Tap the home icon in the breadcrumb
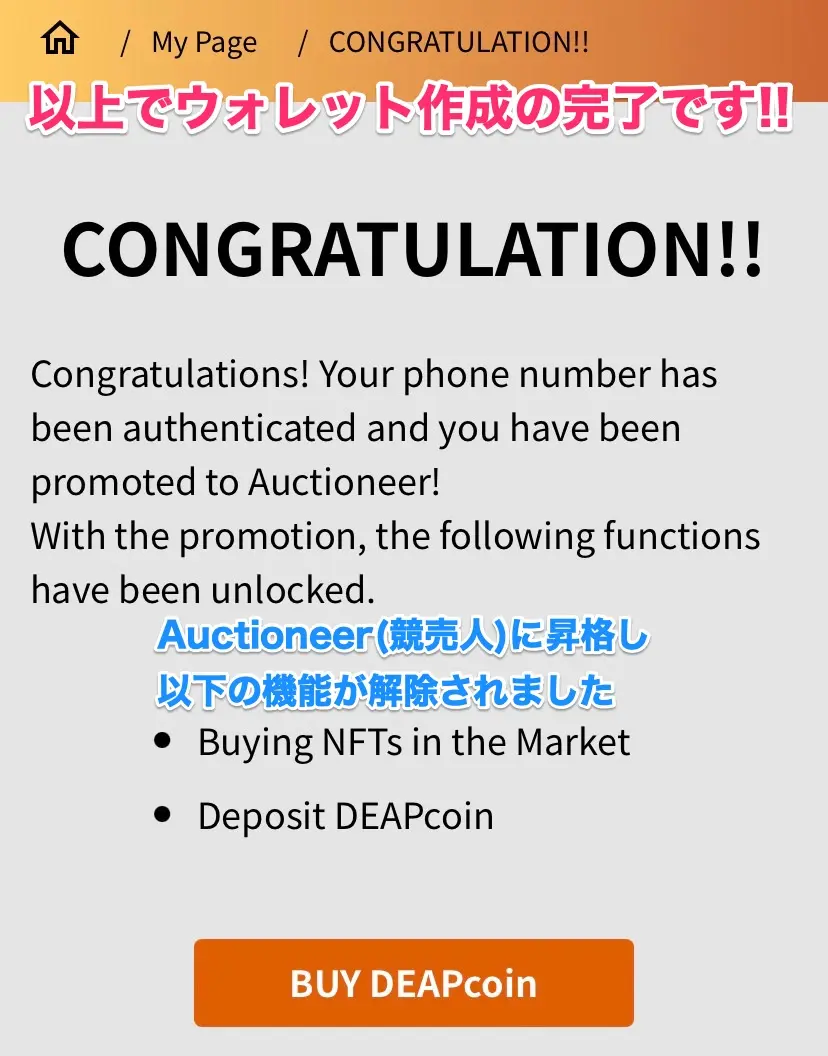Screen dimensions: 828x1056 (x=60, y=40)
